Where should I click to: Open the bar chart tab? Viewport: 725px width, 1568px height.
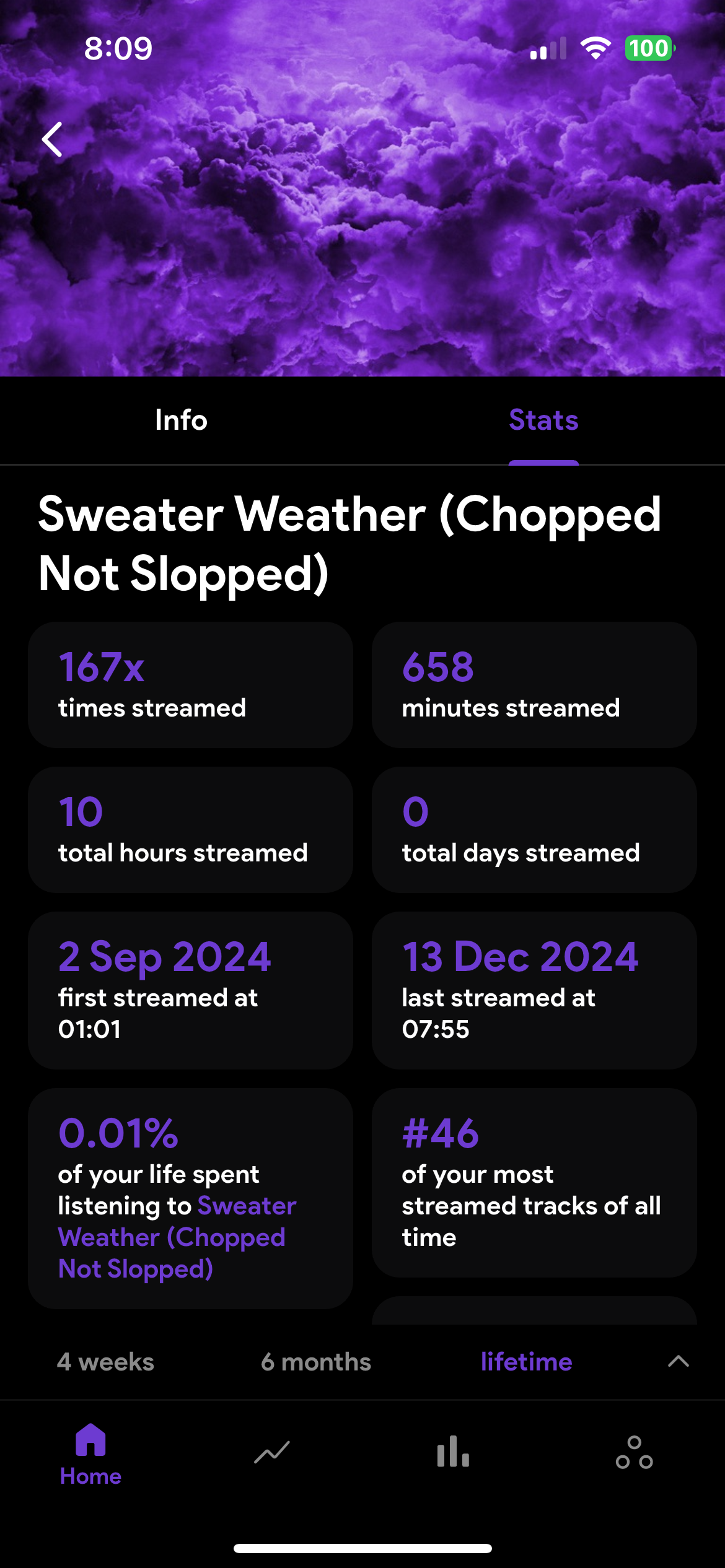pyautogui.click(x=453, y=1452)
